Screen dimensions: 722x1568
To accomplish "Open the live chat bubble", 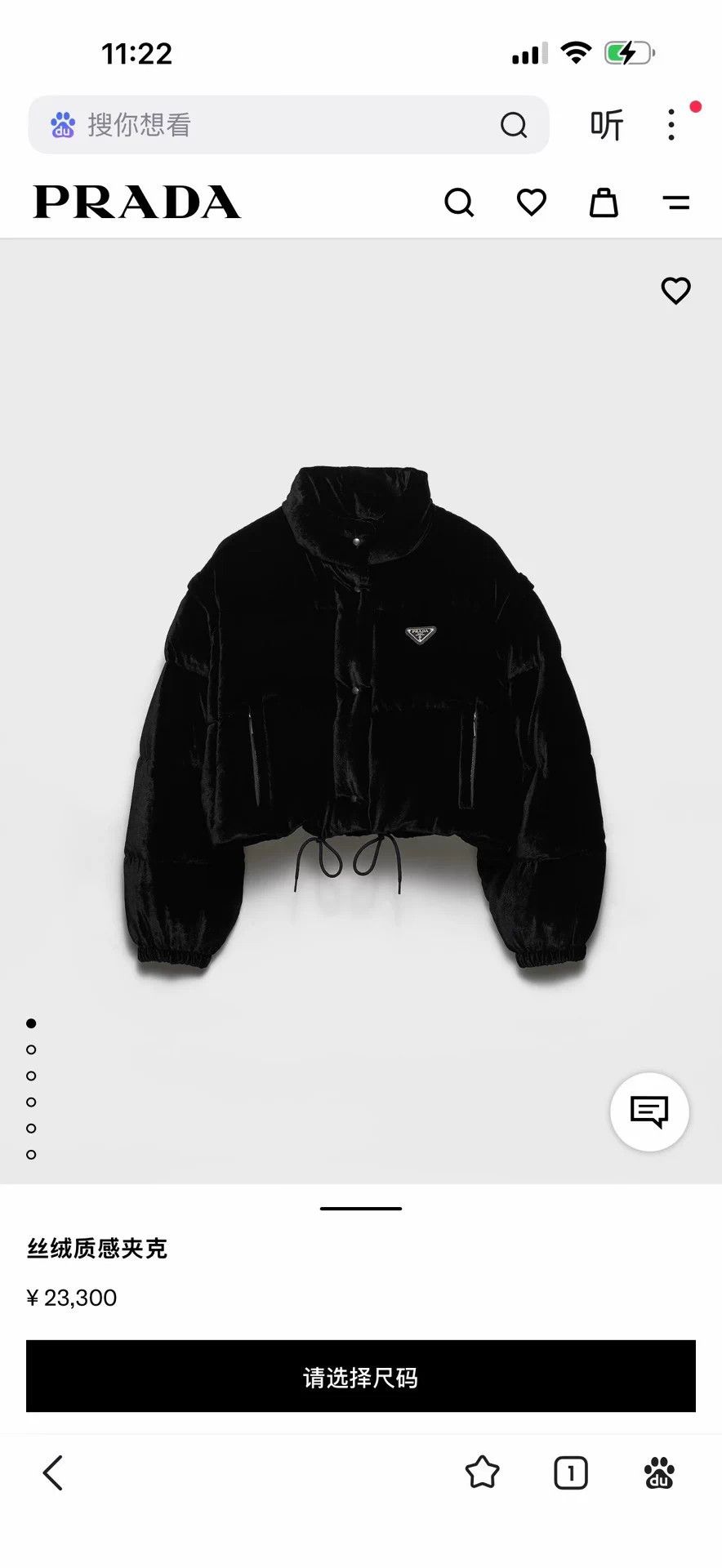I will (x=649, y=1112).
